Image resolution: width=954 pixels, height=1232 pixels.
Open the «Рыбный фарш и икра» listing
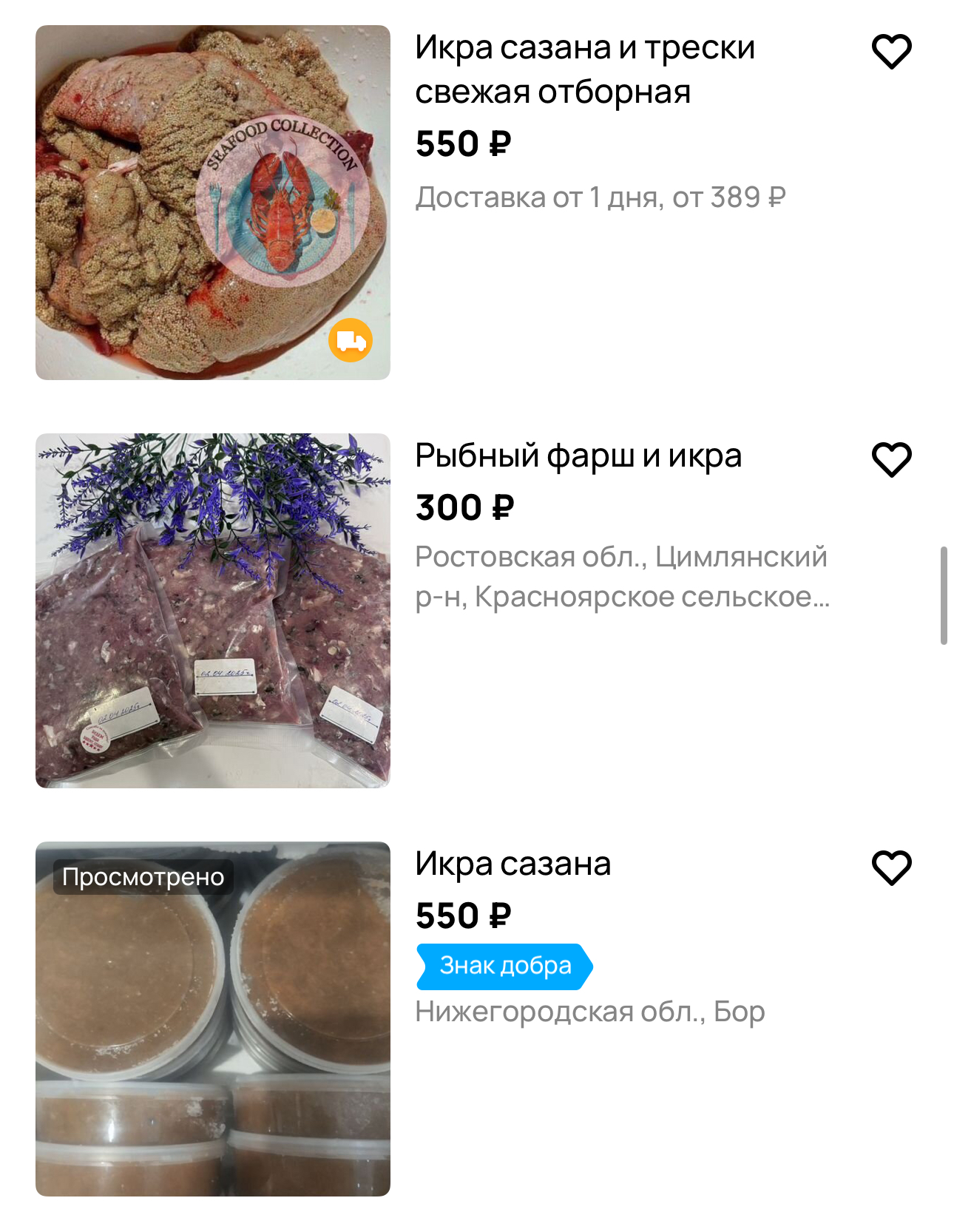tap(578, 456)
